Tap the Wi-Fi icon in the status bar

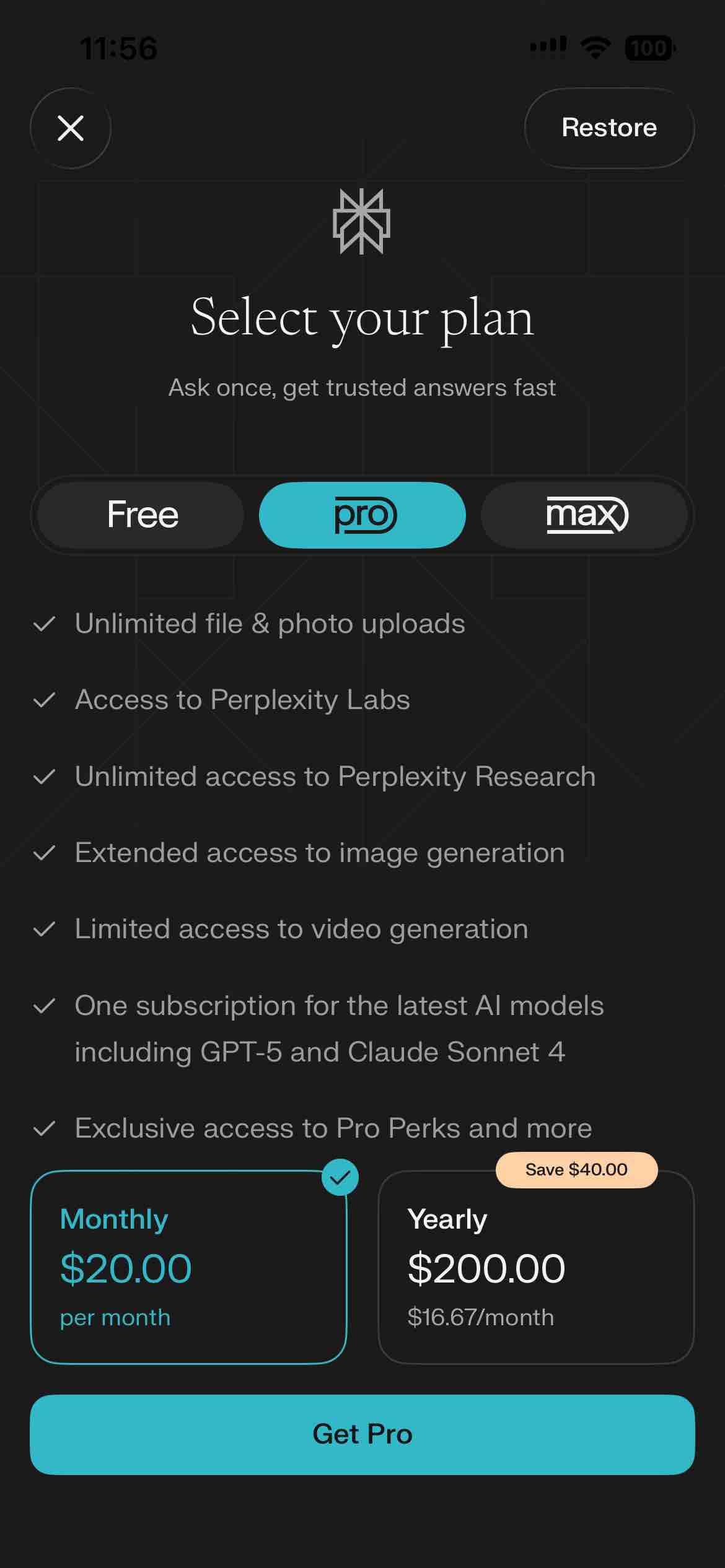click(x=594, y=45)
